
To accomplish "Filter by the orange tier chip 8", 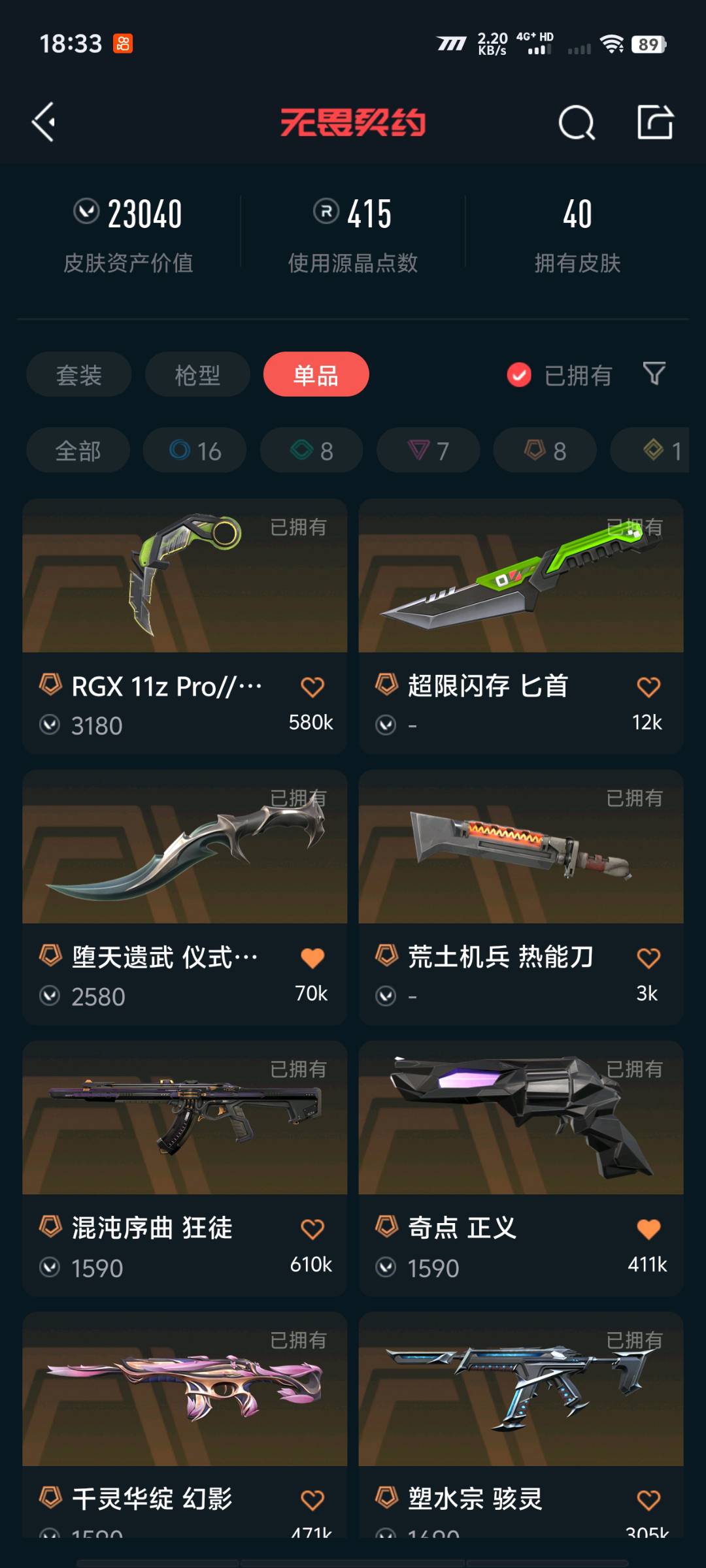I will [545, 451].
